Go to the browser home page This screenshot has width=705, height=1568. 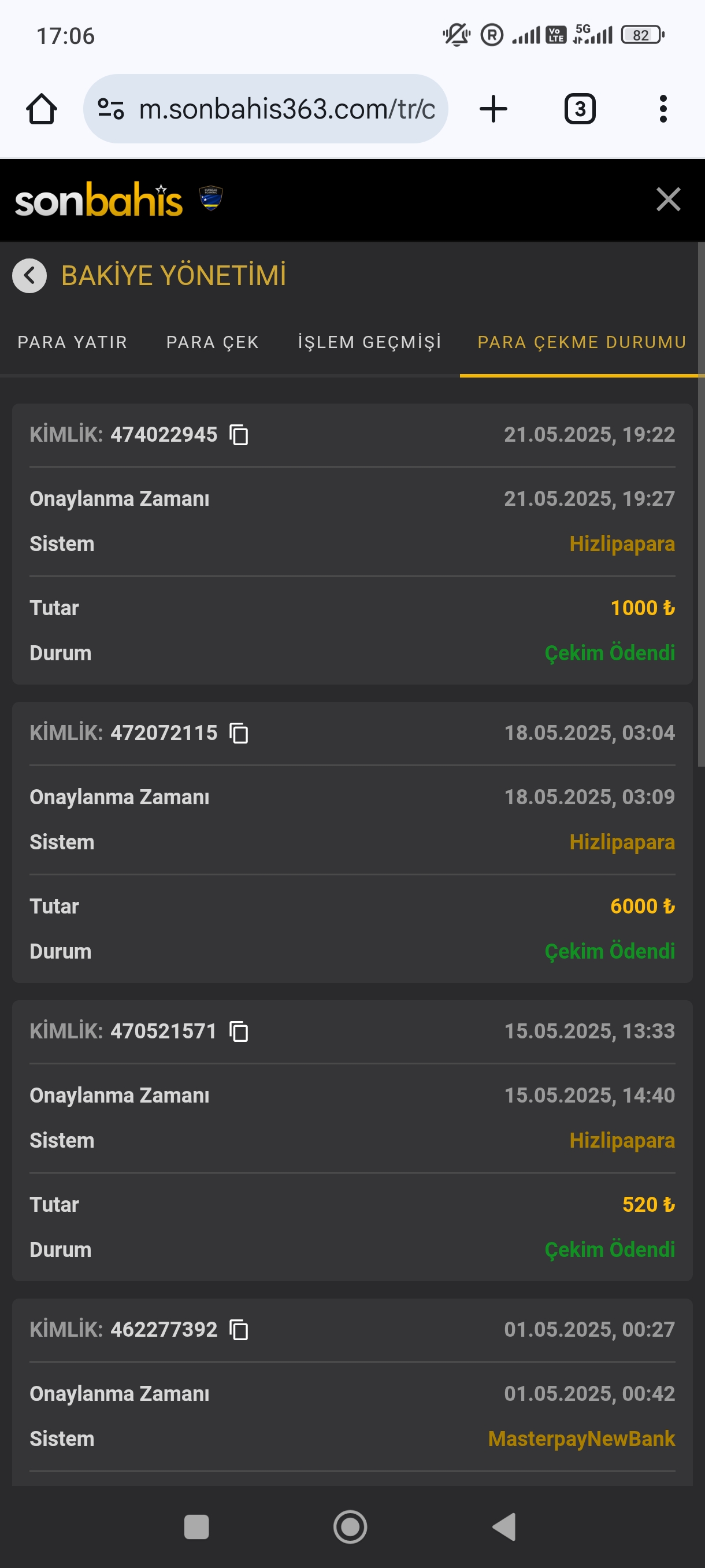coord(42,109)
